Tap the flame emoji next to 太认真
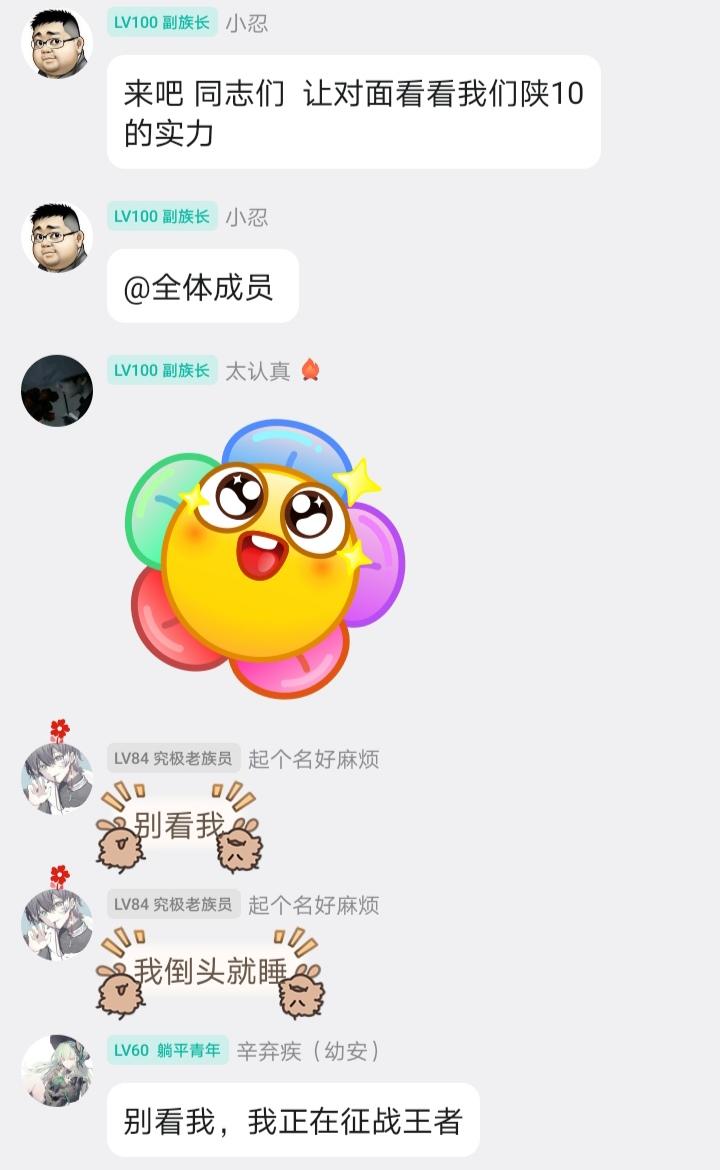Screen dimensions: 720x1170 pos(310,369)
